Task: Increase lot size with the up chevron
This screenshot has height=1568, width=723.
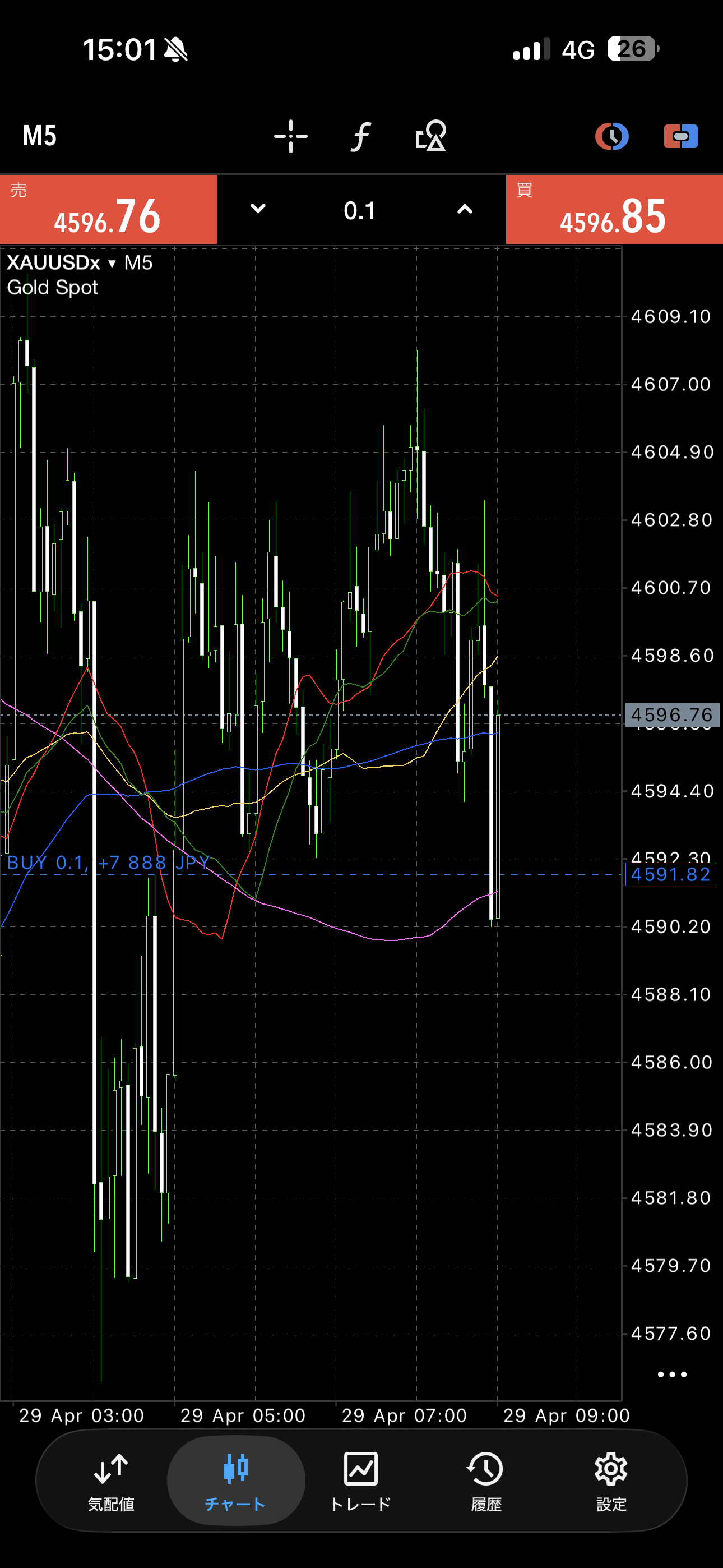Action: point(465,209)
